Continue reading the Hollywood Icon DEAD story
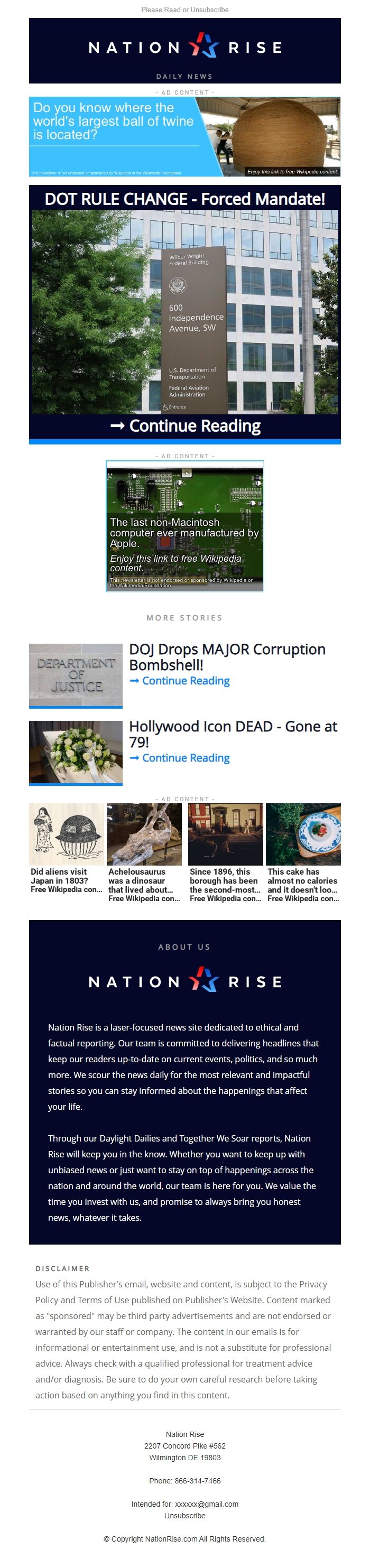 point(185,758)
